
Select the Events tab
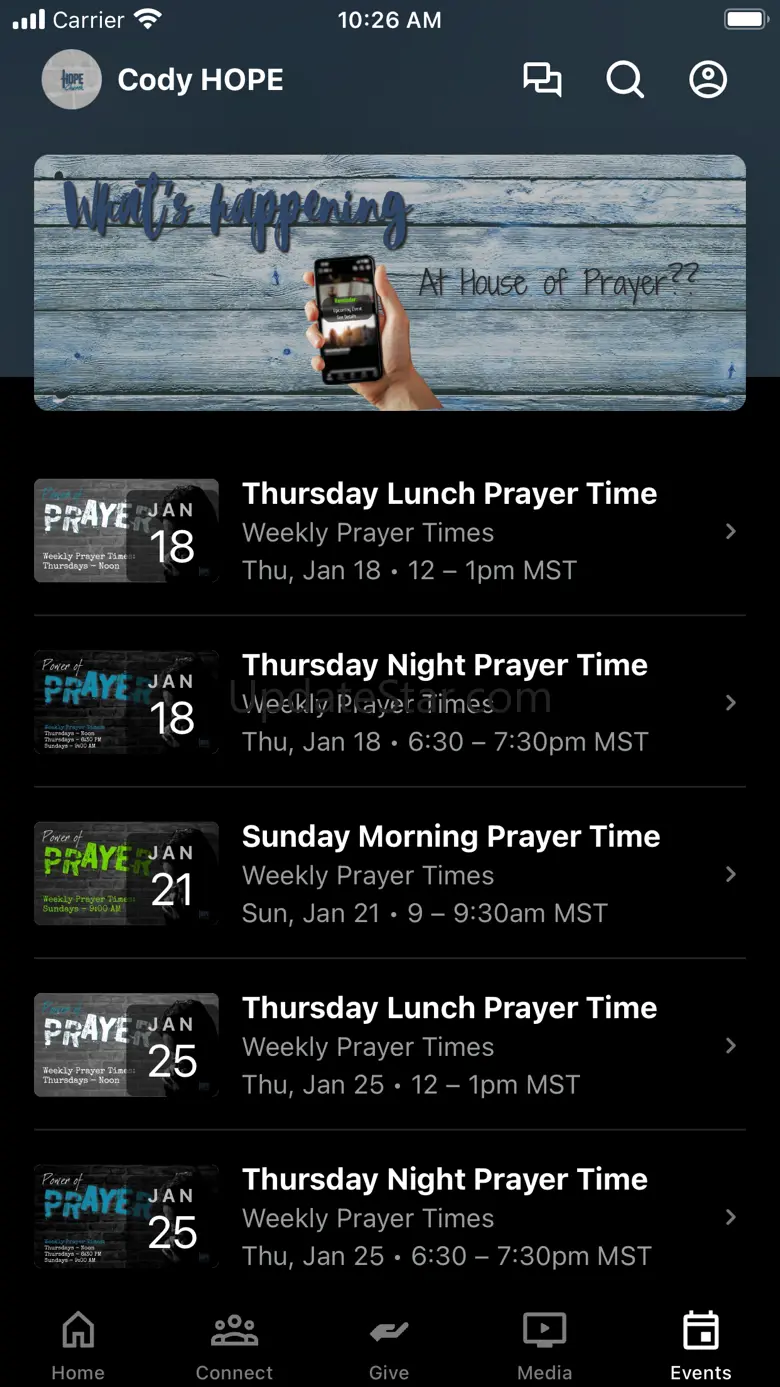pyautogui.click(x=700, y=1346)
